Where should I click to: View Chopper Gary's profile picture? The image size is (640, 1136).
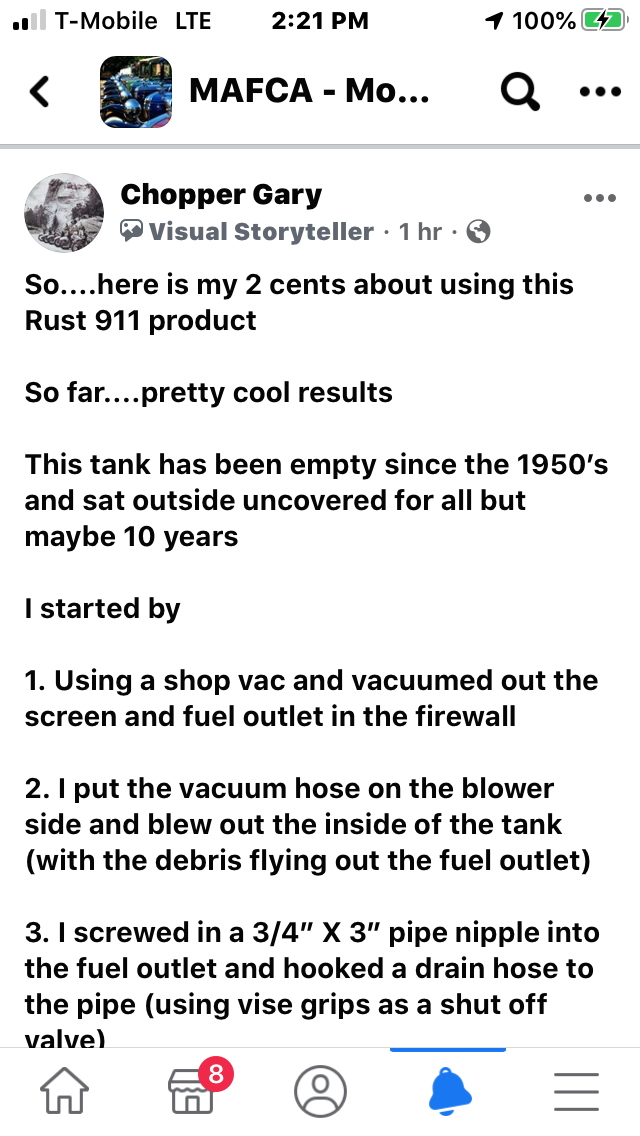click(64, 212)
